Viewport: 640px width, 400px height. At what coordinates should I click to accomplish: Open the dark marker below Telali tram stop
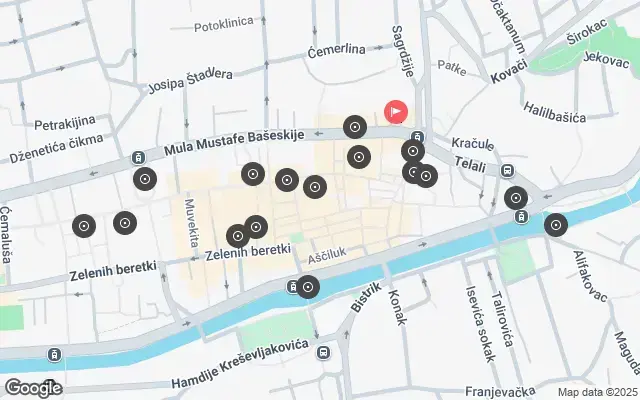click(515, 197)
